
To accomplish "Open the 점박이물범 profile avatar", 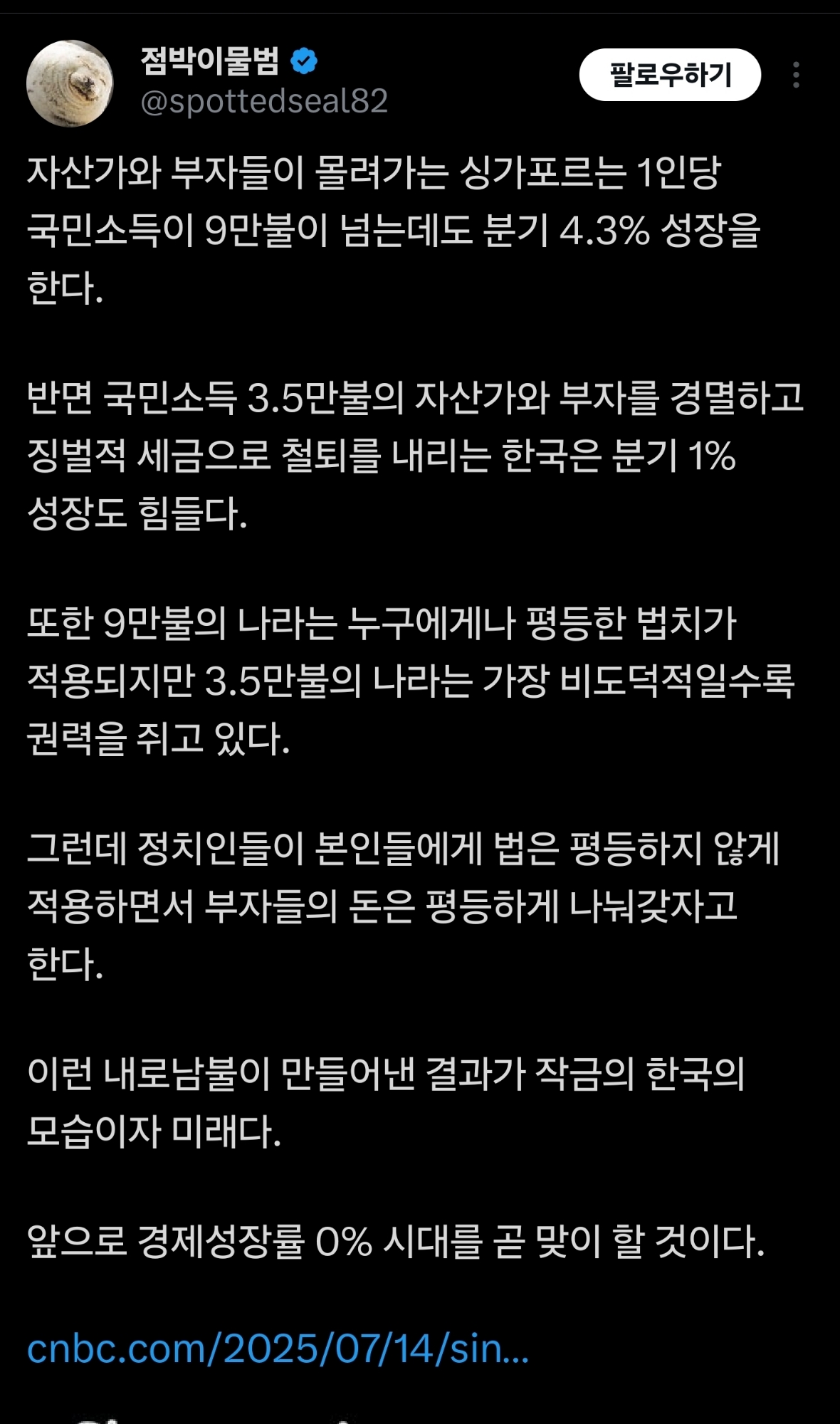I will (70, 83).
